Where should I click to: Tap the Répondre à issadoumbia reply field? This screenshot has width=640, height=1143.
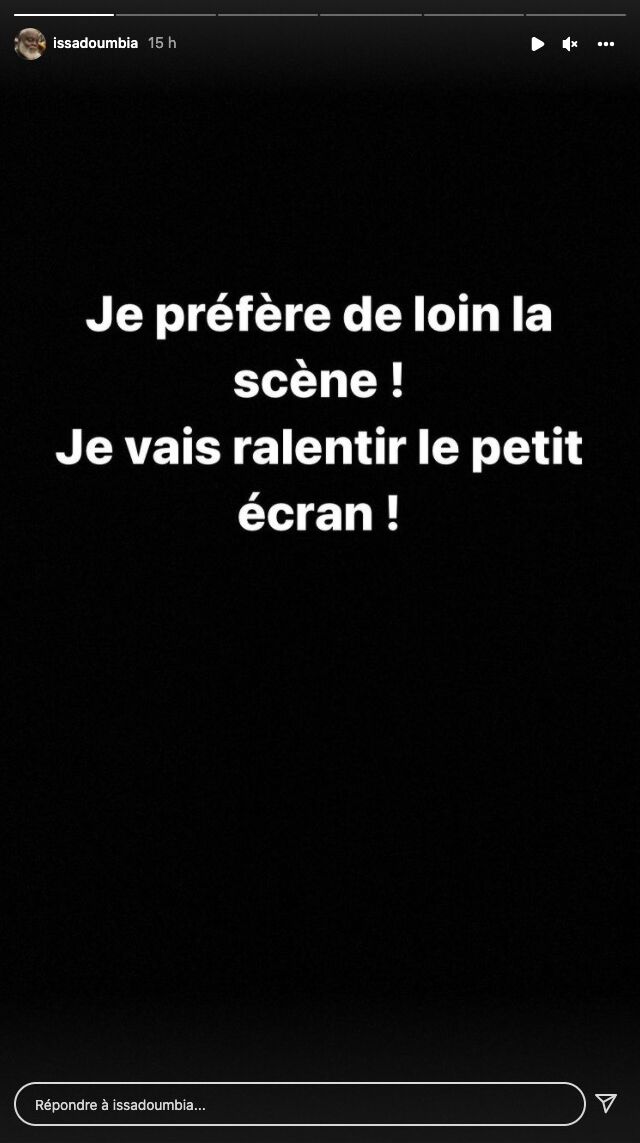[299, 1105]
